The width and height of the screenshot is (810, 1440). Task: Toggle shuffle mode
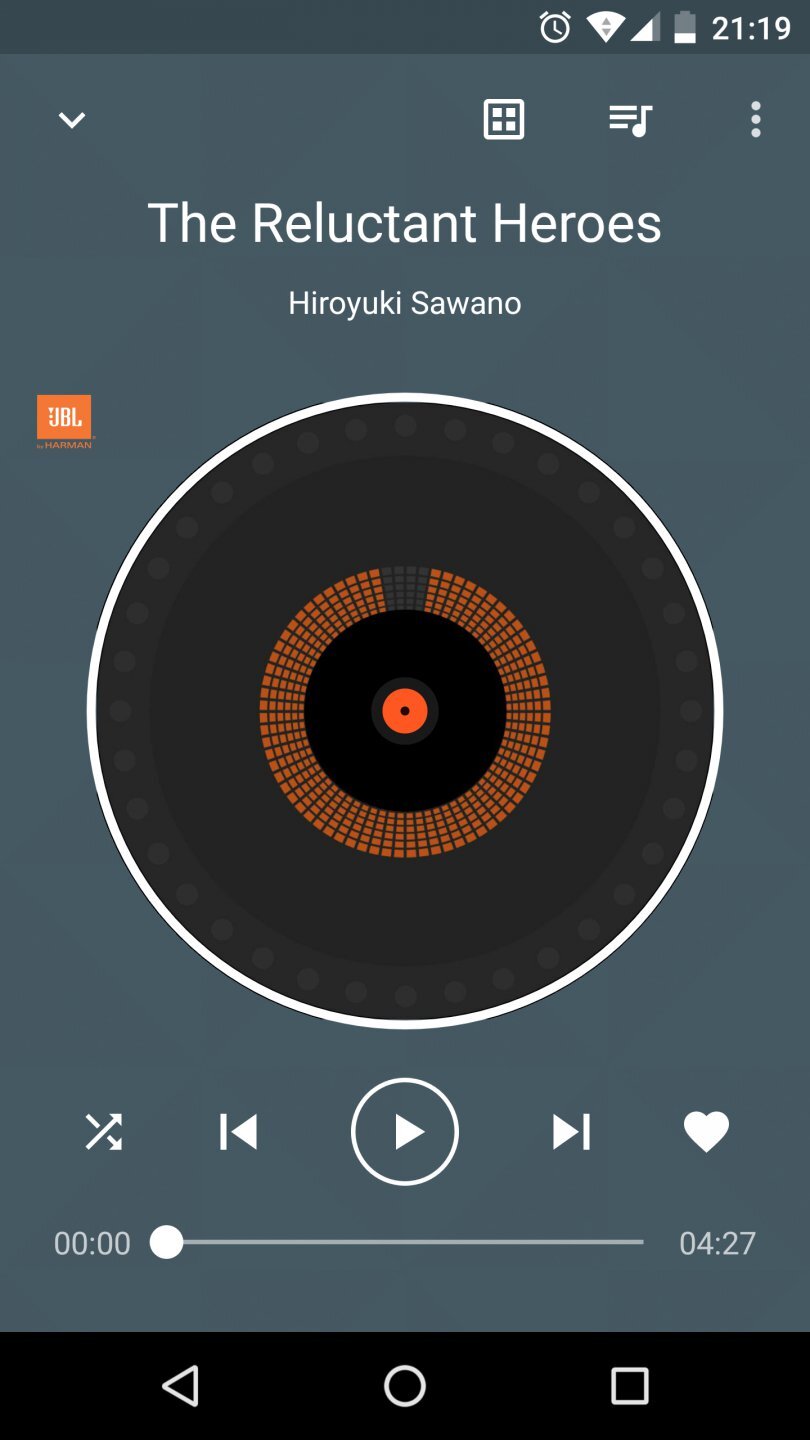(x=103, y=1132)
